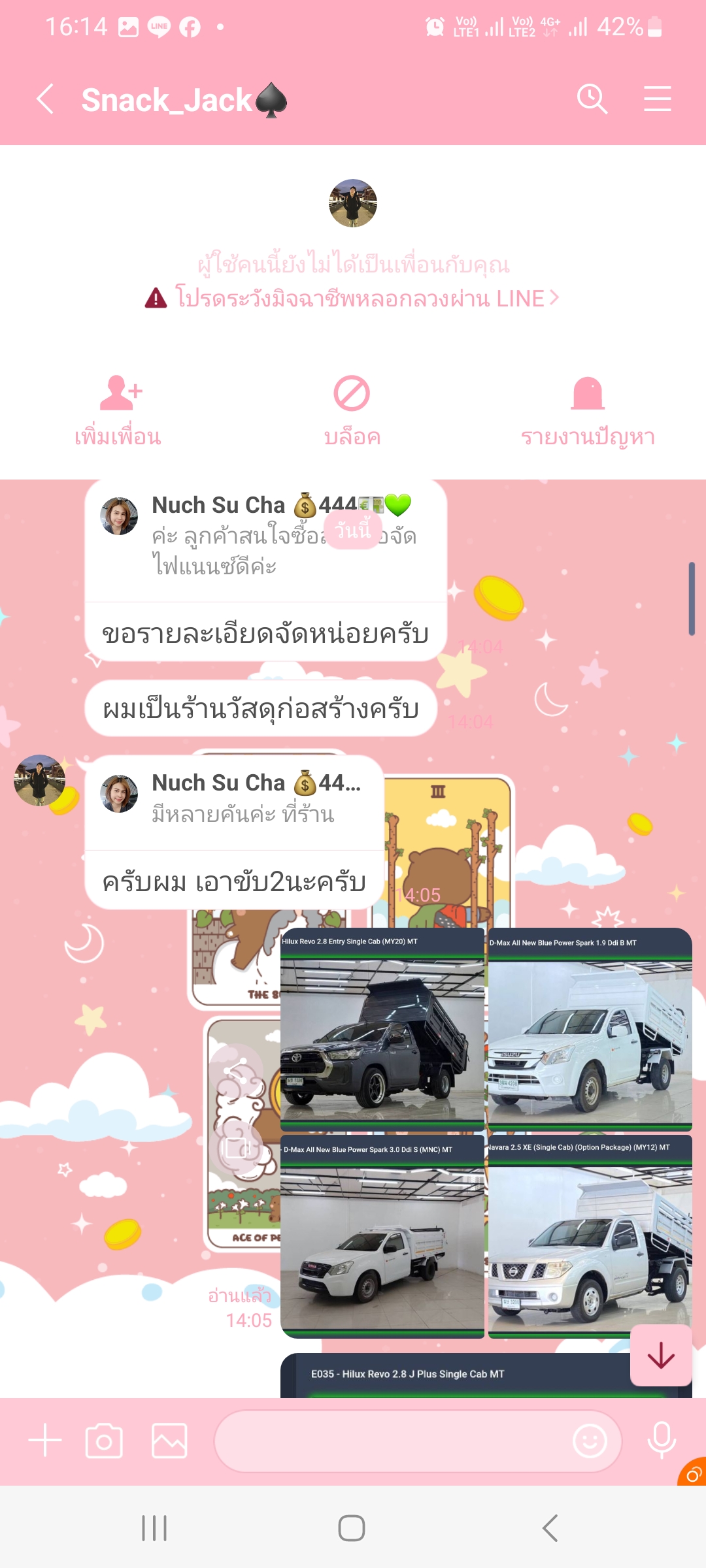Add this user as a friend
The height and width of the screenshot is (1568, 706).
tap(118, 410)
